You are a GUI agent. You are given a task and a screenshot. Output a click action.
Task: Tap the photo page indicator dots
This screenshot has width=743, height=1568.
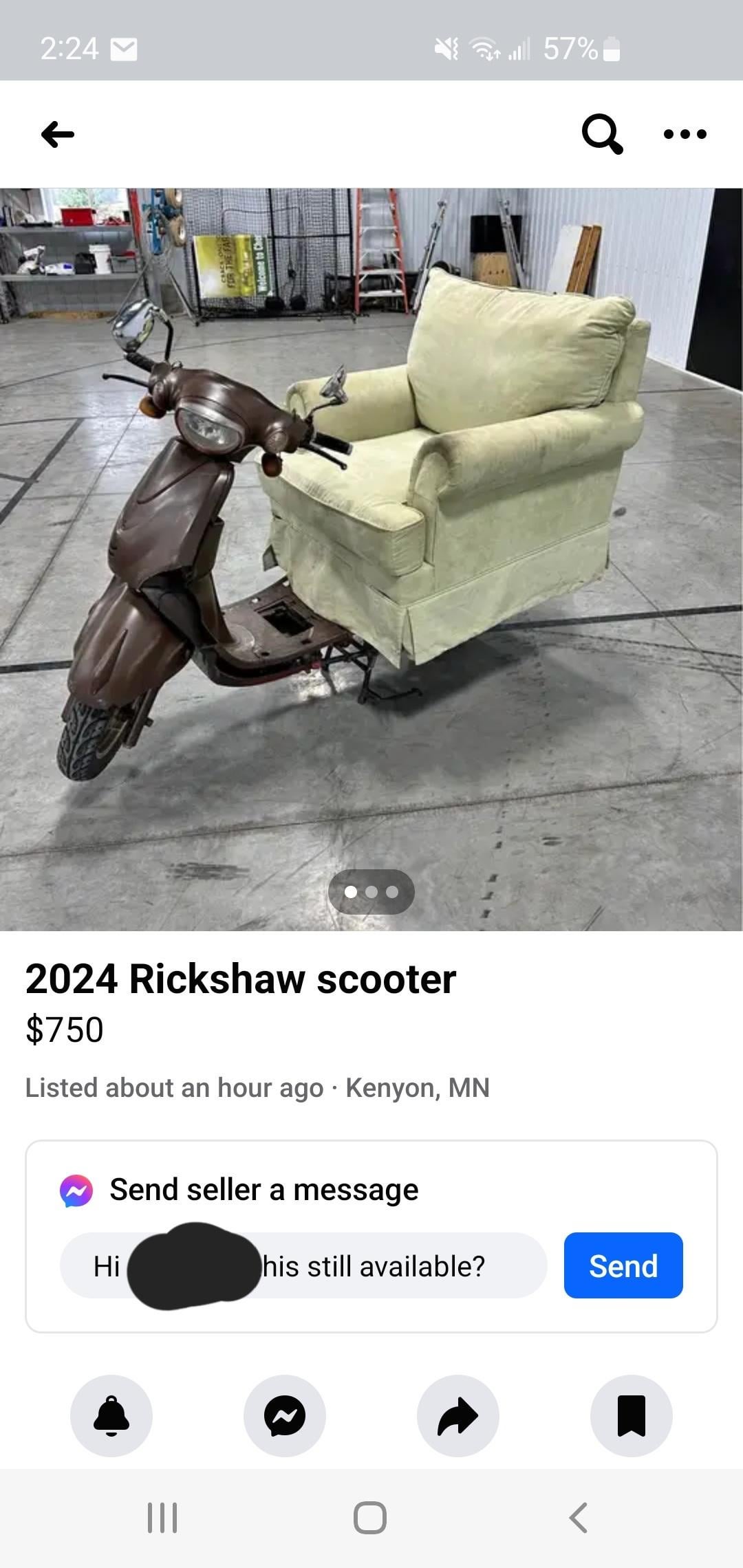[x=371, y=892]
